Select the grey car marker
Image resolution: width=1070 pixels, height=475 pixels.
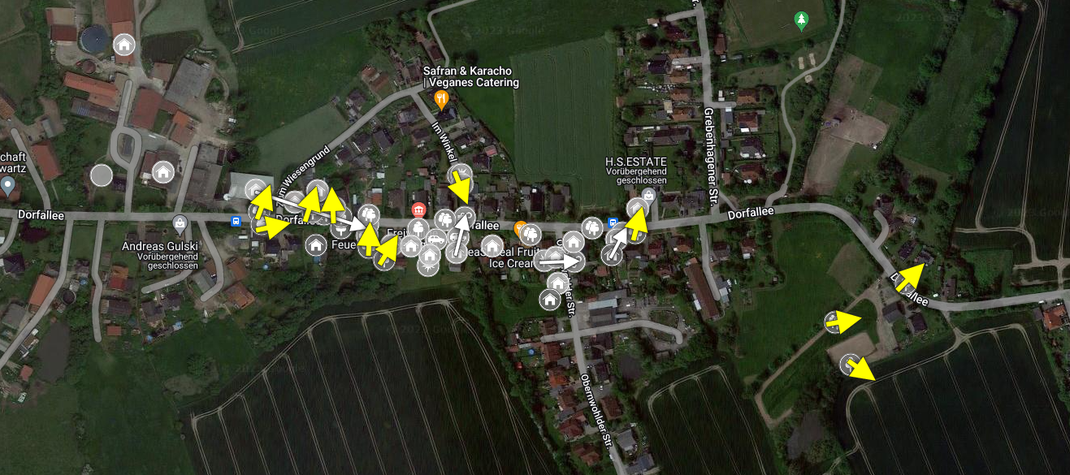(x=437, y=241)
